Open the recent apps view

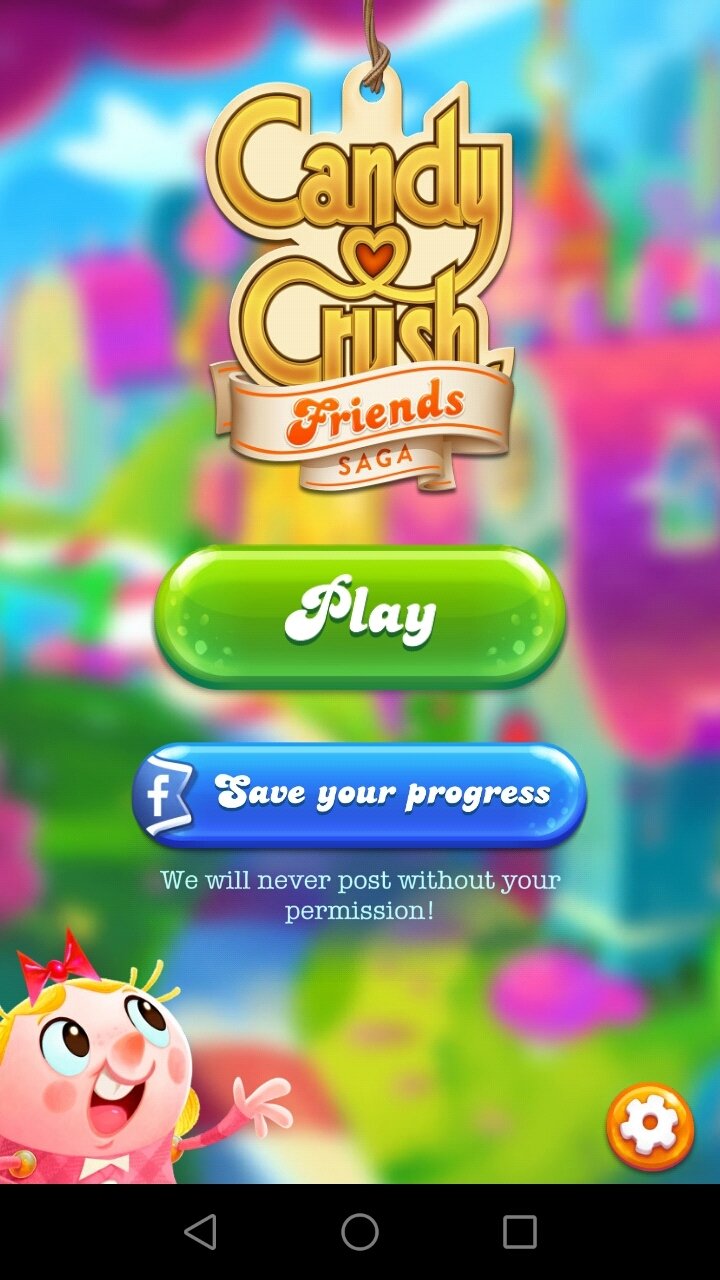point(519,1232)
